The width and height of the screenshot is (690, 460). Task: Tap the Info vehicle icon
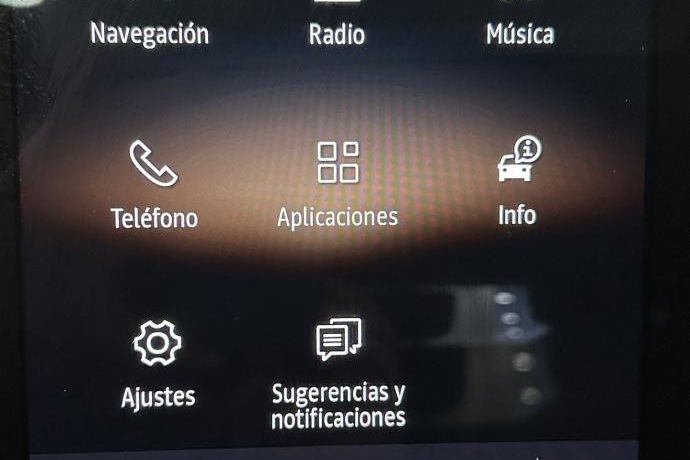point(518,162)
